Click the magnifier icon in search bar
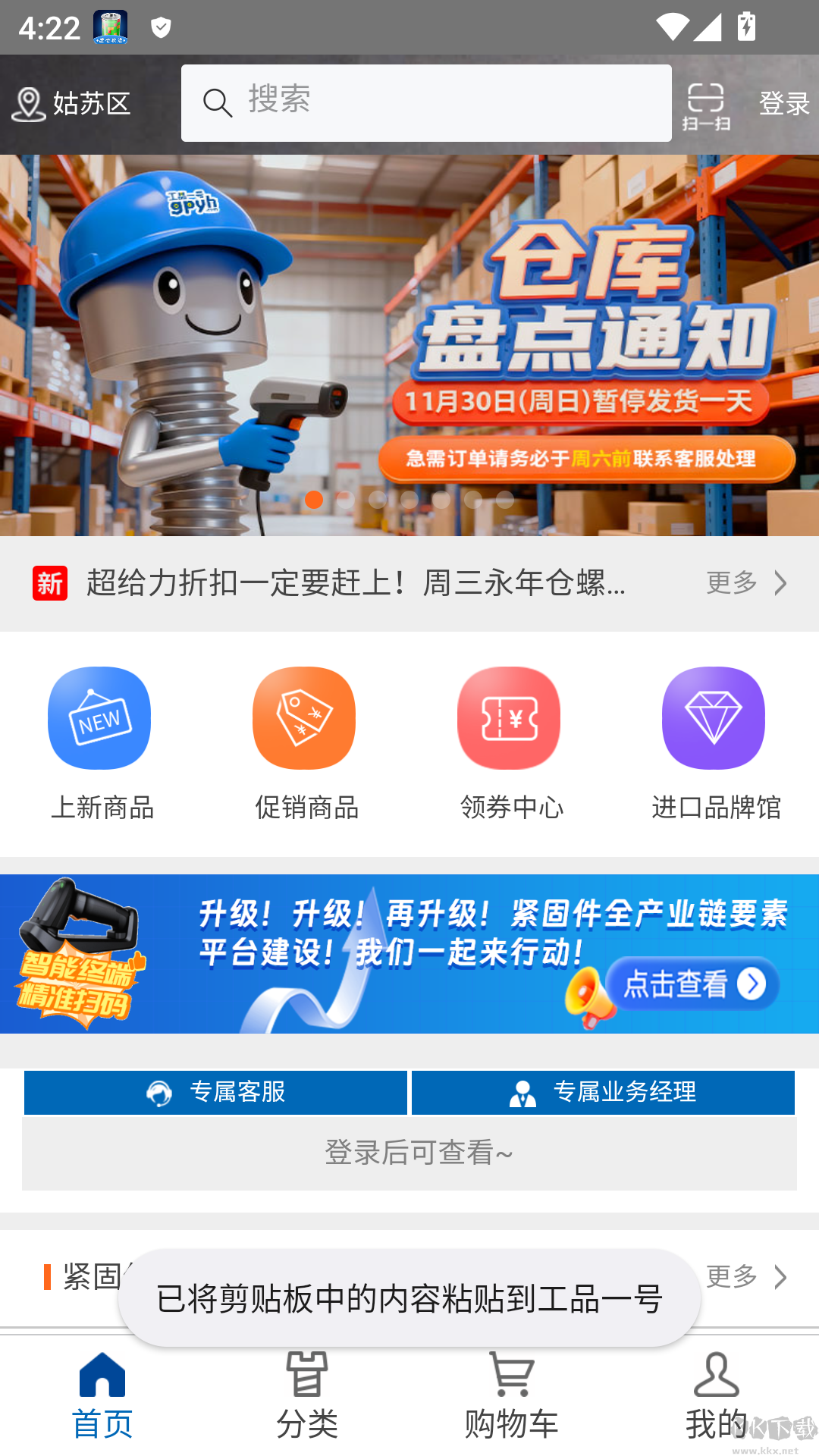This screenshot has width=819, height=1456. 218,102
